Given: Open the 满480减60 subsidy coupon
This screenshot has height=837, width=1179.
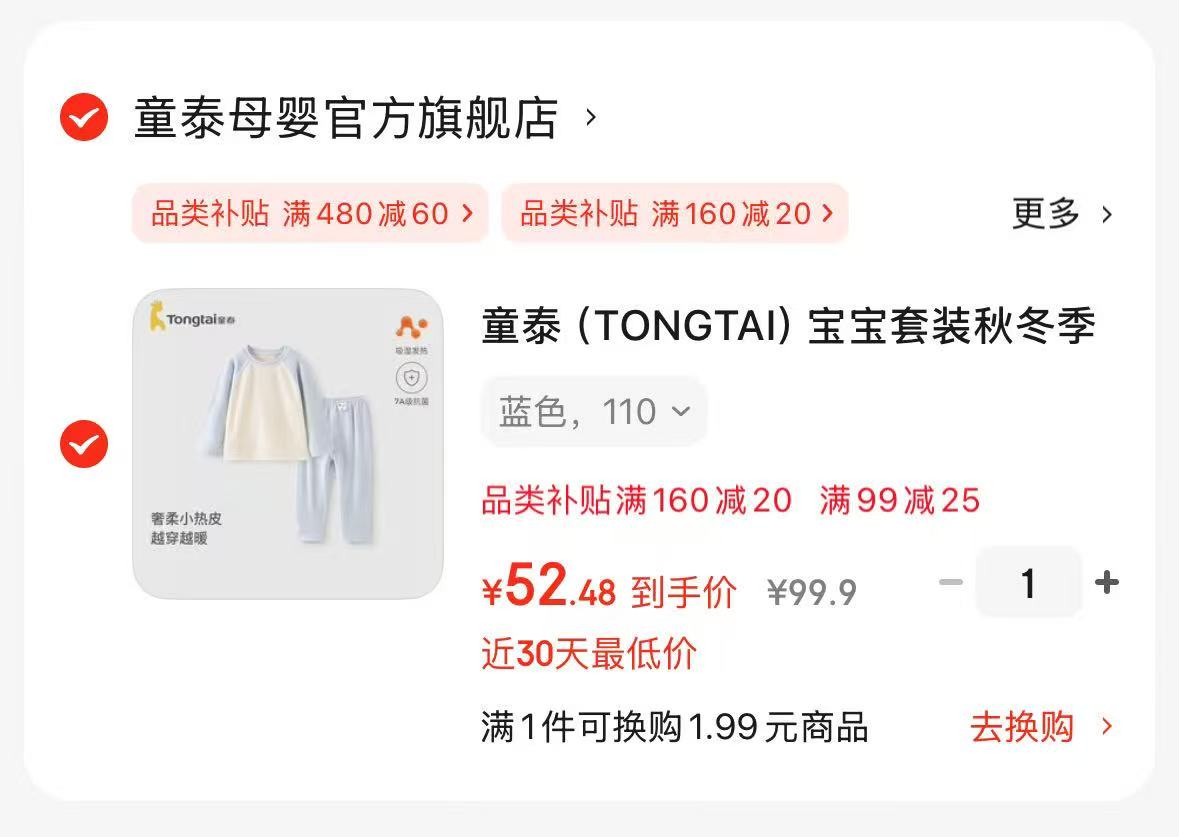Looking at the screenshot, I should click(x=311, y=213).
